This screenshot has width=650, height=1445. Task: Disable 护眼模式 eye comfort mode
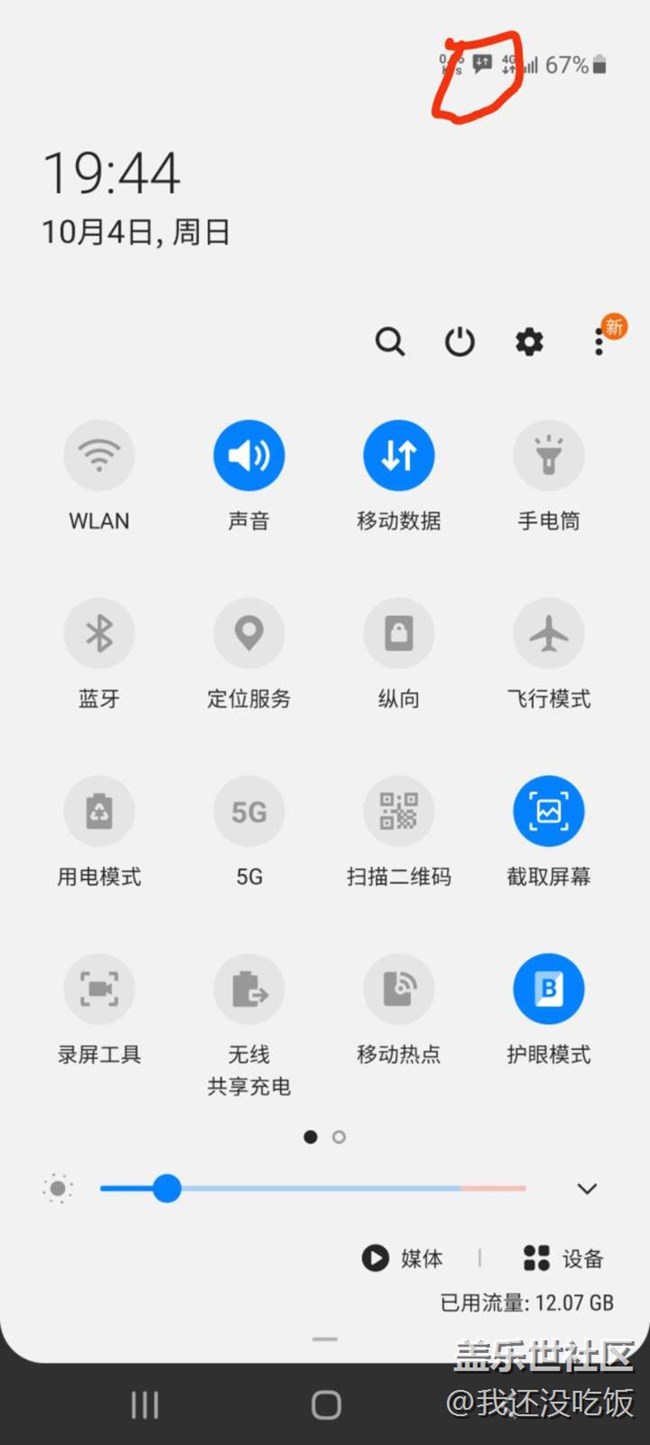click(x=549, y=989)
